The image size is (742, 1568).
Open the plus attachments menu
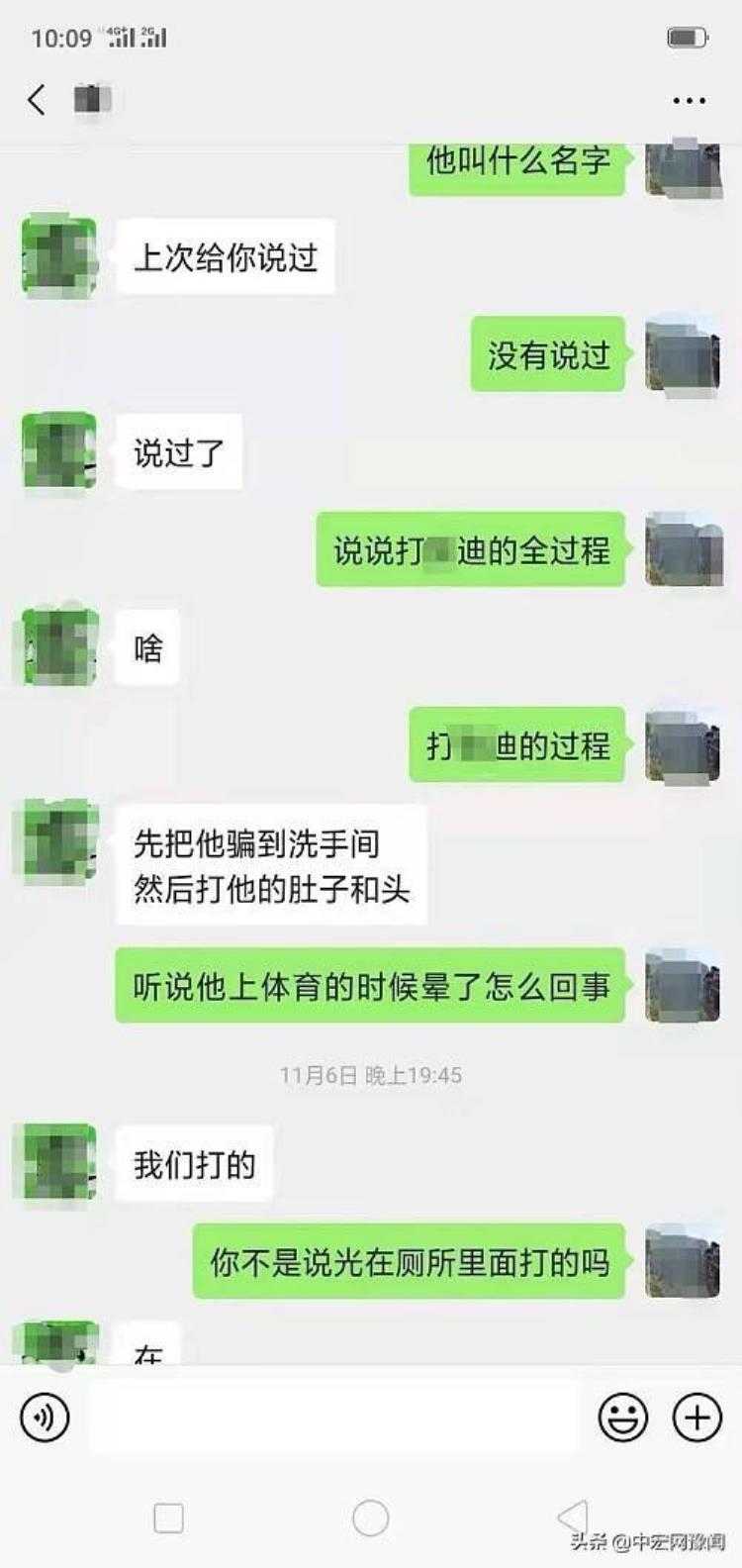[697, 1418]
